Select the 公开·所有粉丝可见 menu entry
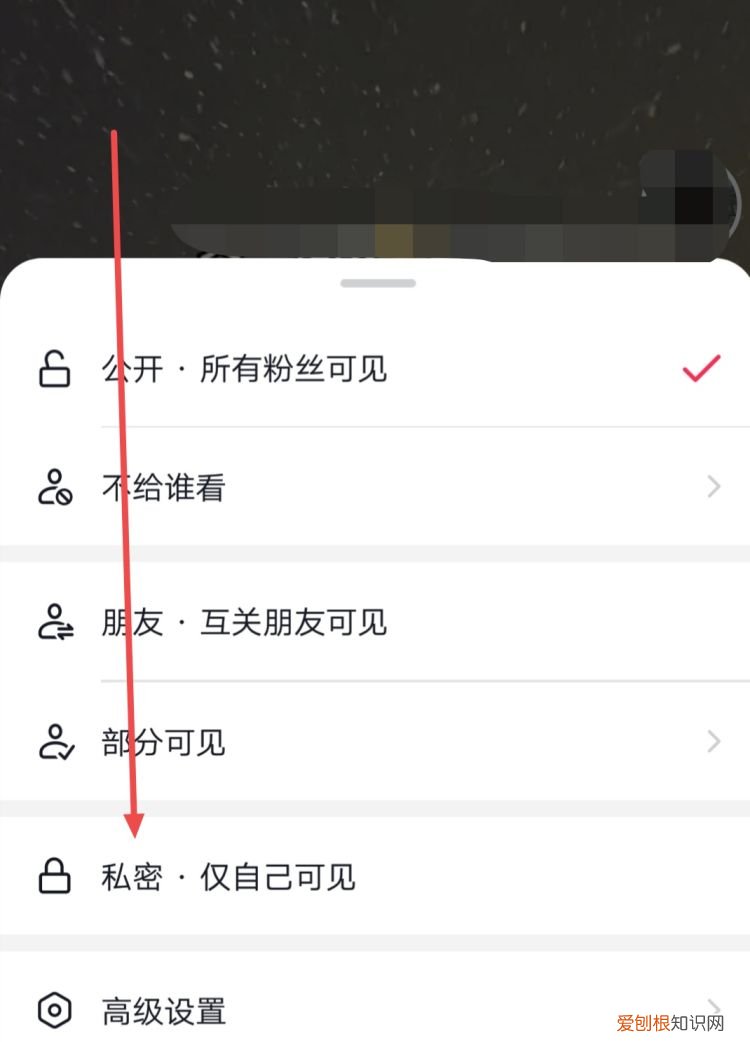This screenshot has height=1042, width=750. coord(245,368)
